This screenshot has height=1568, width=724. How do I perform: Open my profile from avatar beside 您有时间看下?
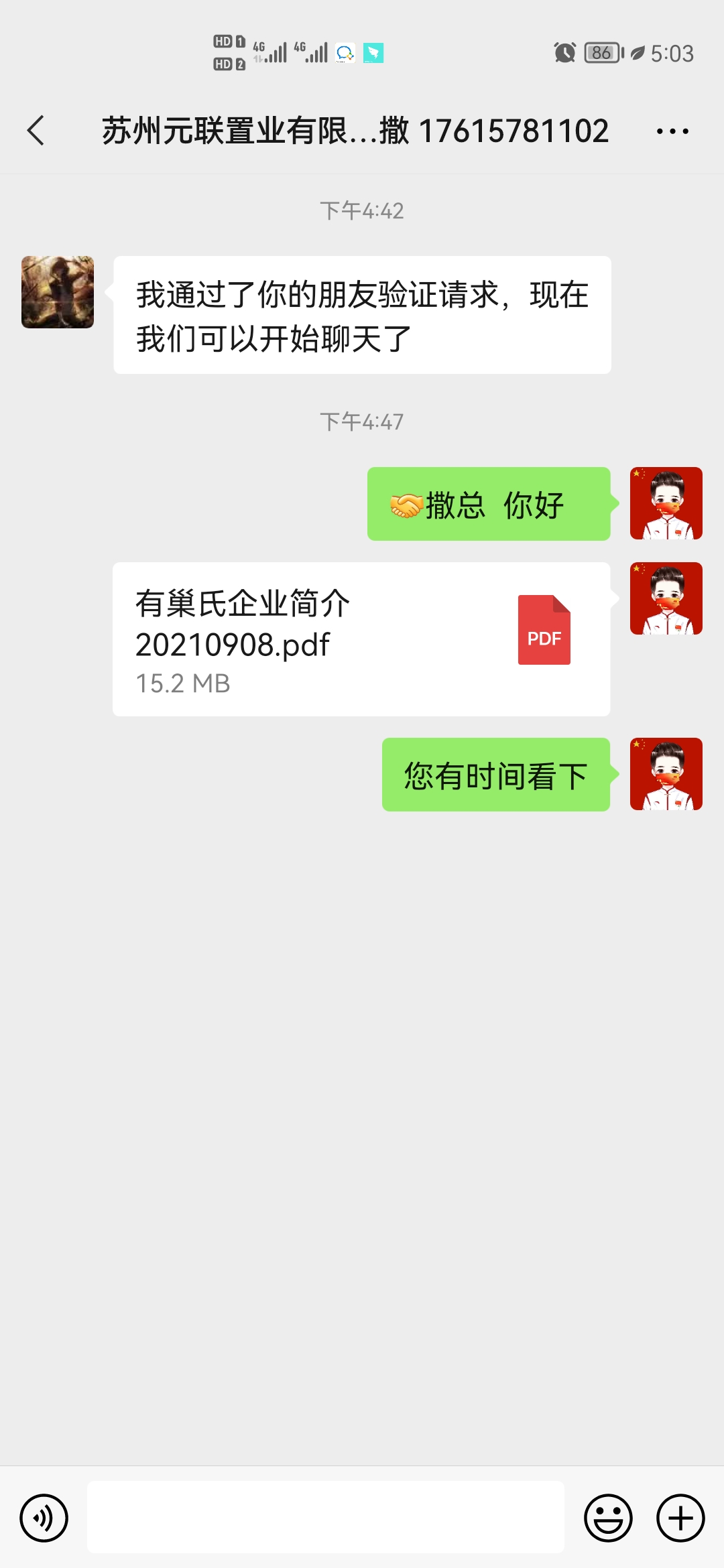[666, 774]
